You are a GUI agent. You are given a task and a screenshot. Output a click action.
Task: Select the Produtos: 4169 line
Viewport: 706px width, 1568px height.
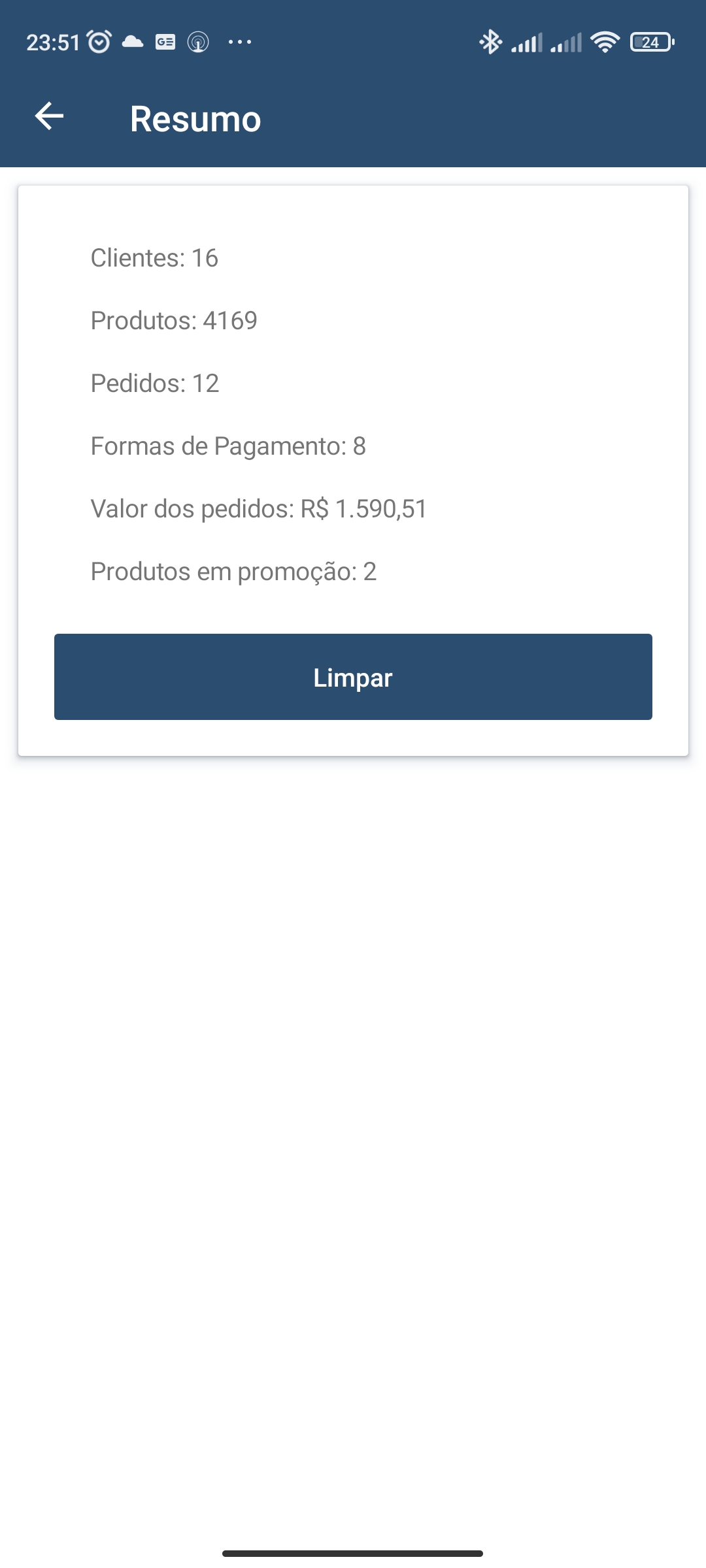[x=173, y=320]
